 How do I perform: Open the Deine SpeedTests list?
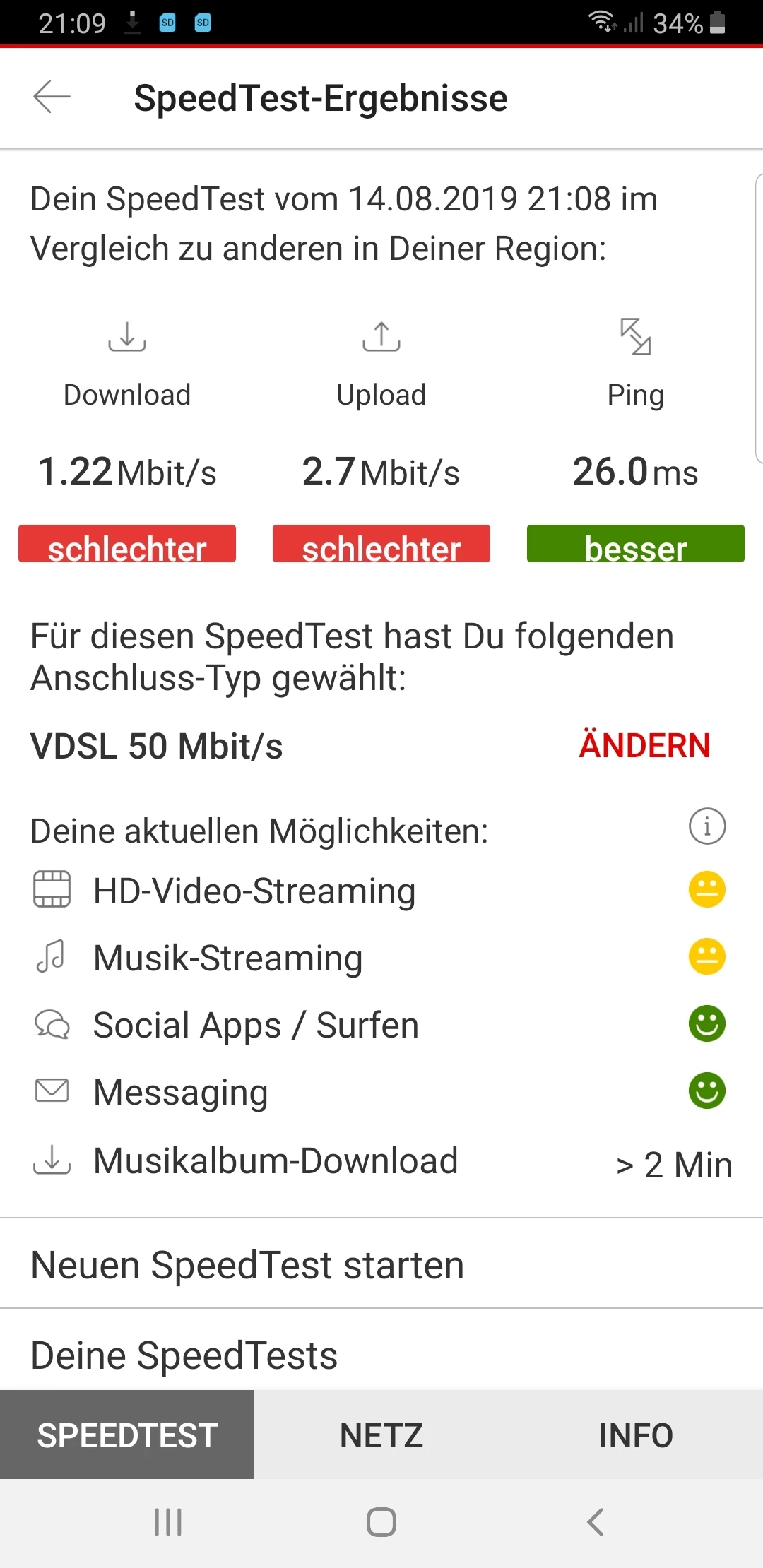click(x=184, y=1355)
